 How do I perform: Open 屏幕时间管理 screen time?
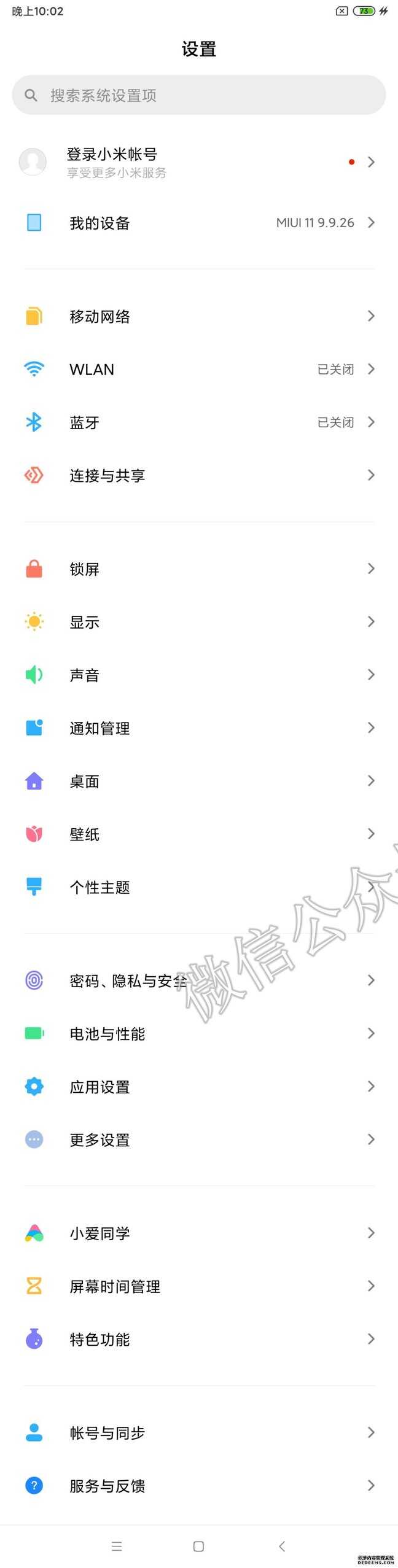(x=198, y=1286)
